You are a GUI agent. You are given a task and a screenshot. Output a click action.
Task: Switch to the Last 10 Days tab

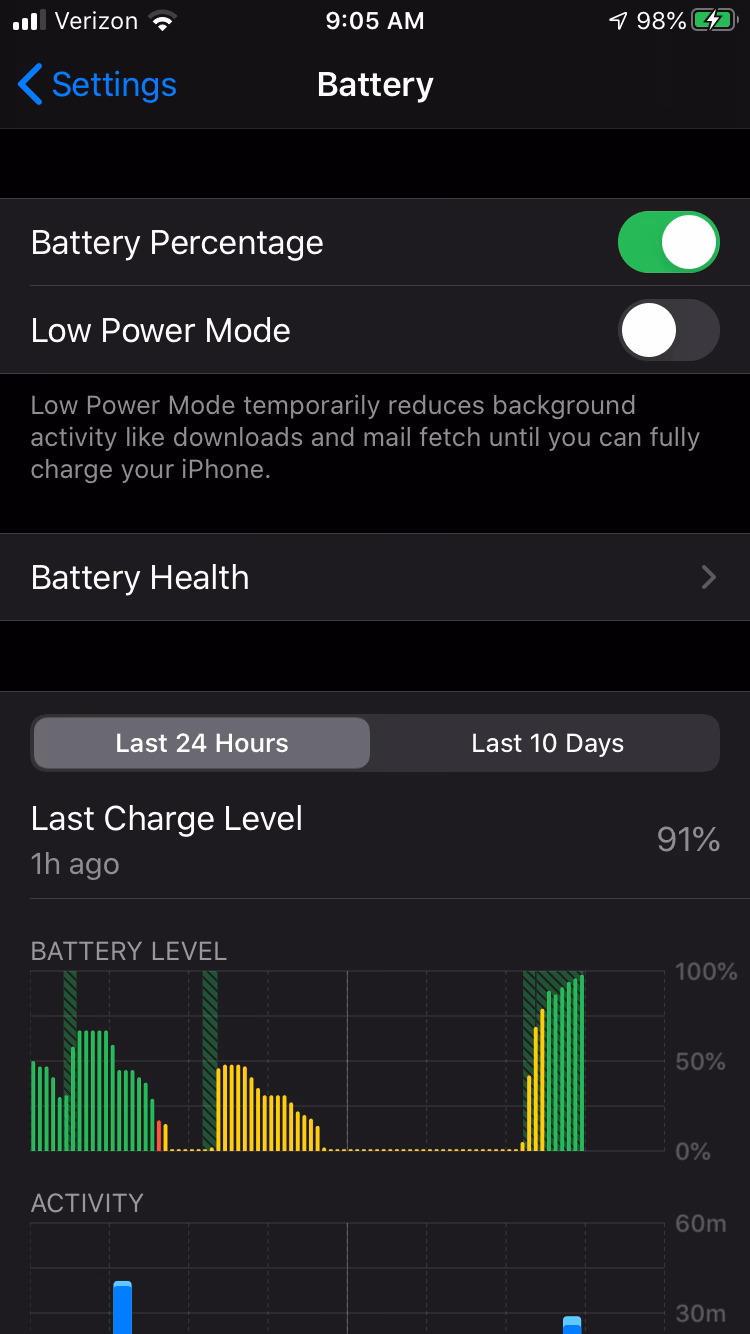point(546,743)
